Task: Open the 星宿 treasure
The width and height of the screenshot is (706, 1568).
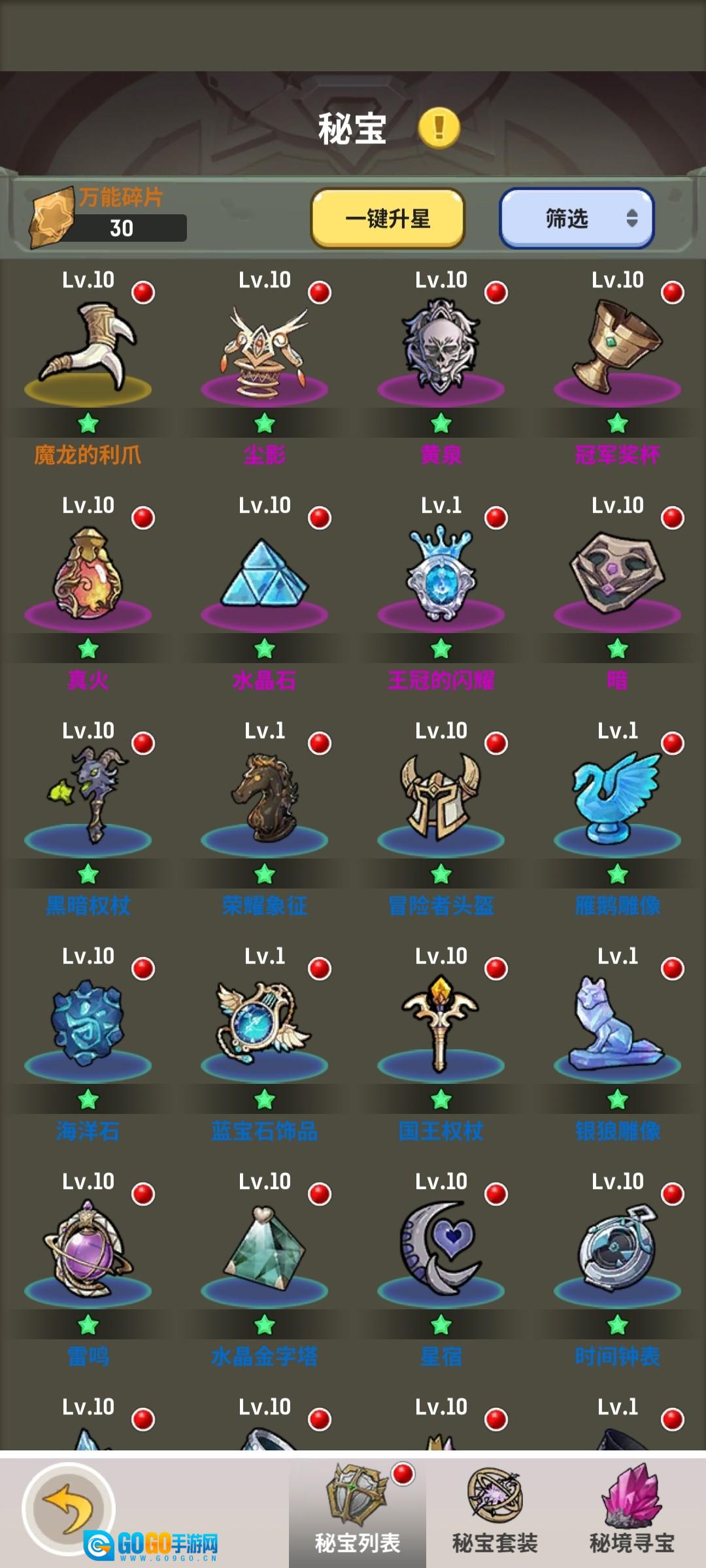Action: tap(441, 1267)
